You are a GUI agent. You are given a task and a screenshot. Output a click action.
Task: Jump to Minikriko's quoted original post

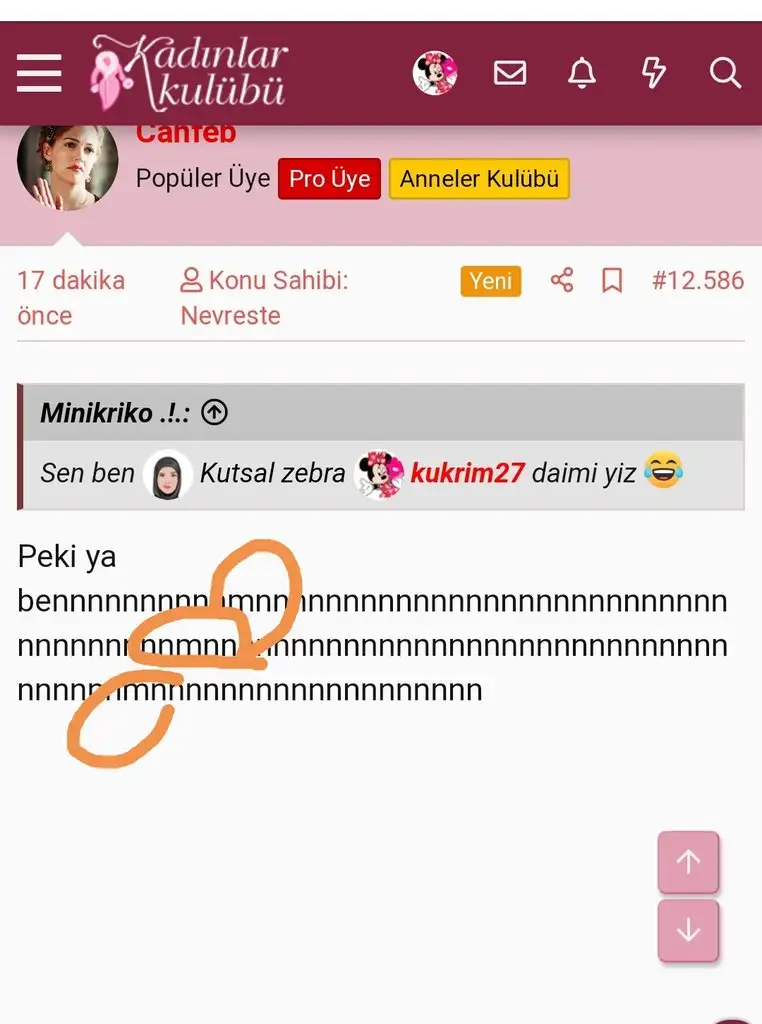[214, 413]
